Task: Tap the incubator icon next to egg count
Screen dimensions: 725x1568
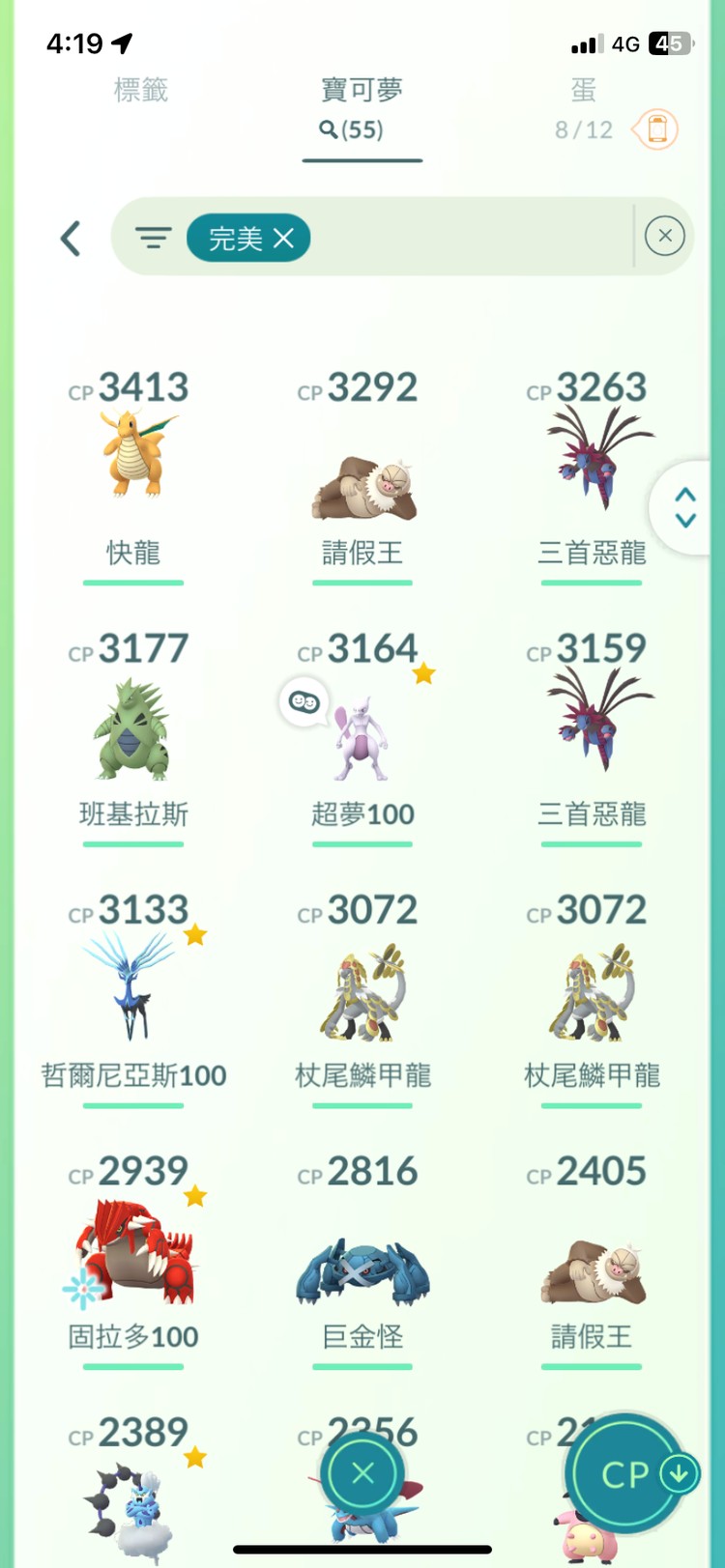Action: click(656, 128)
